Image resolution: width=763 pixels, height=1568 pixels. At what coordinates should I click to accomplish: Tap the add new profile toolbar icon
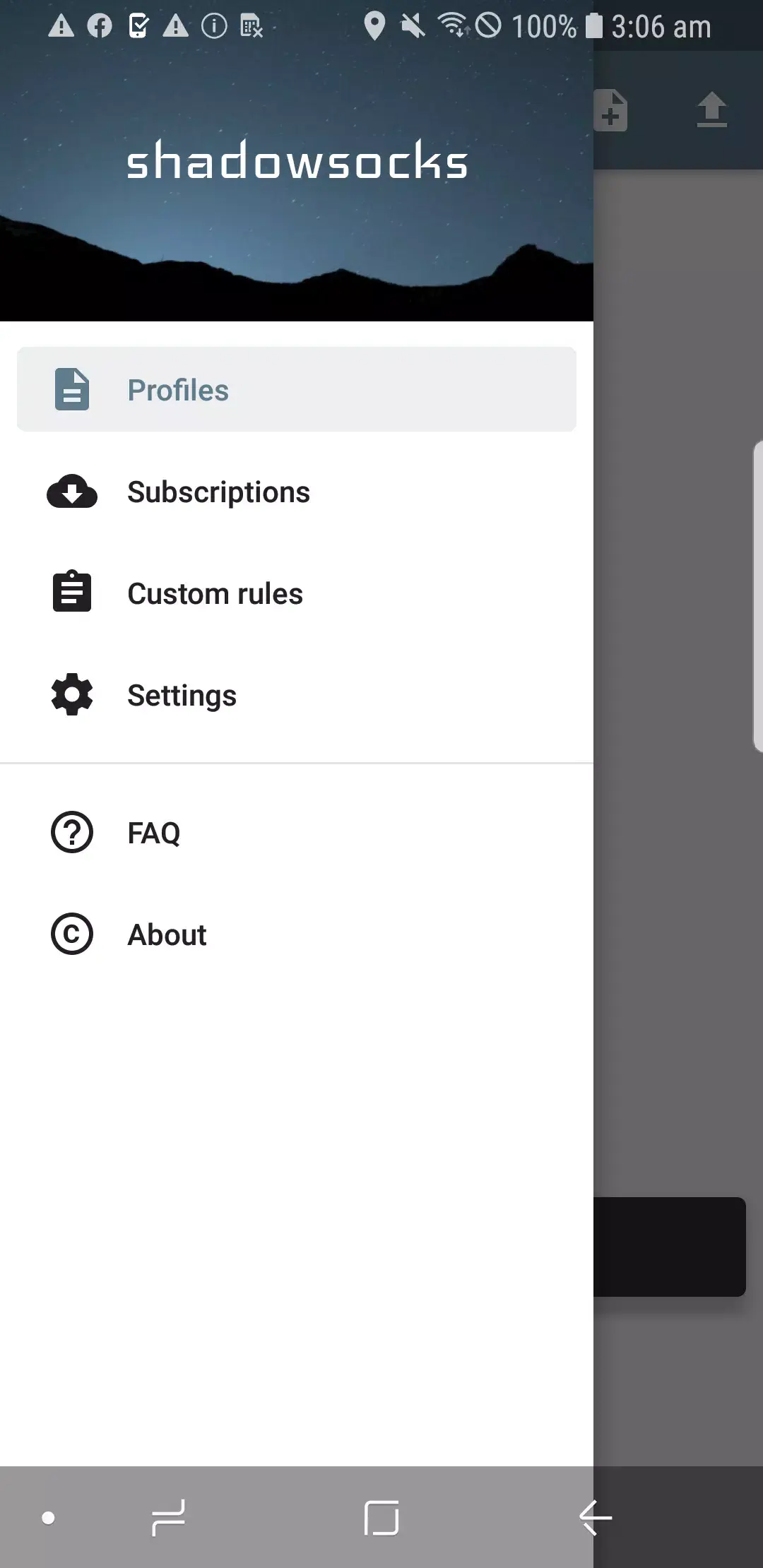(x=610, y=110)
